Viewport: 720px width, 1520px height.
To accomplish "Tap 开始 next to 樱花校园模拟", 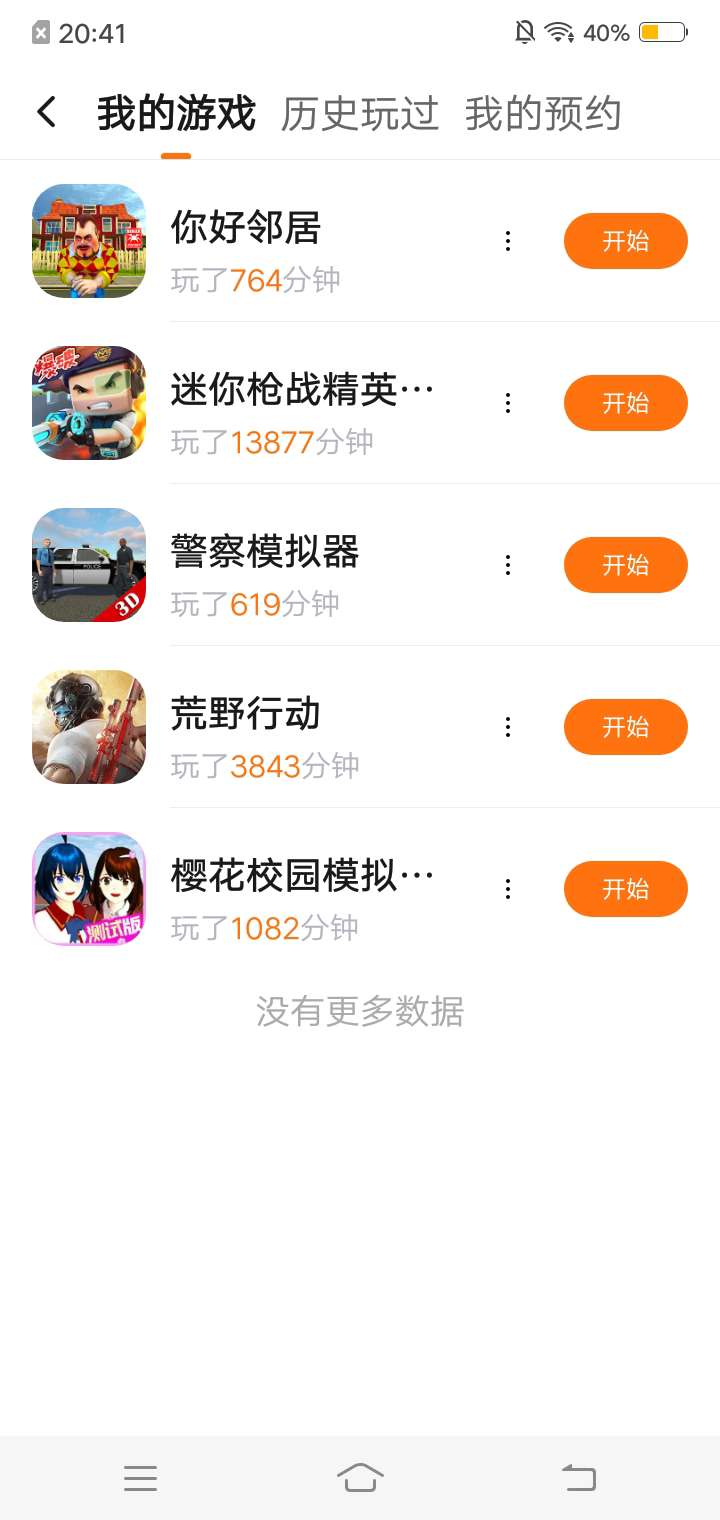I will click(625, 889).
